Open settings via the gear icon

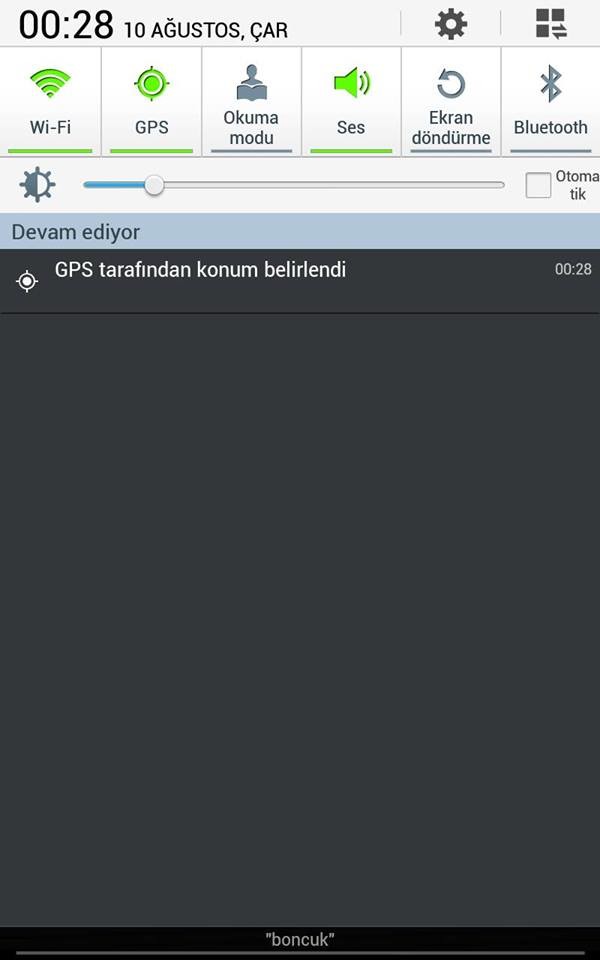[451, 24]
